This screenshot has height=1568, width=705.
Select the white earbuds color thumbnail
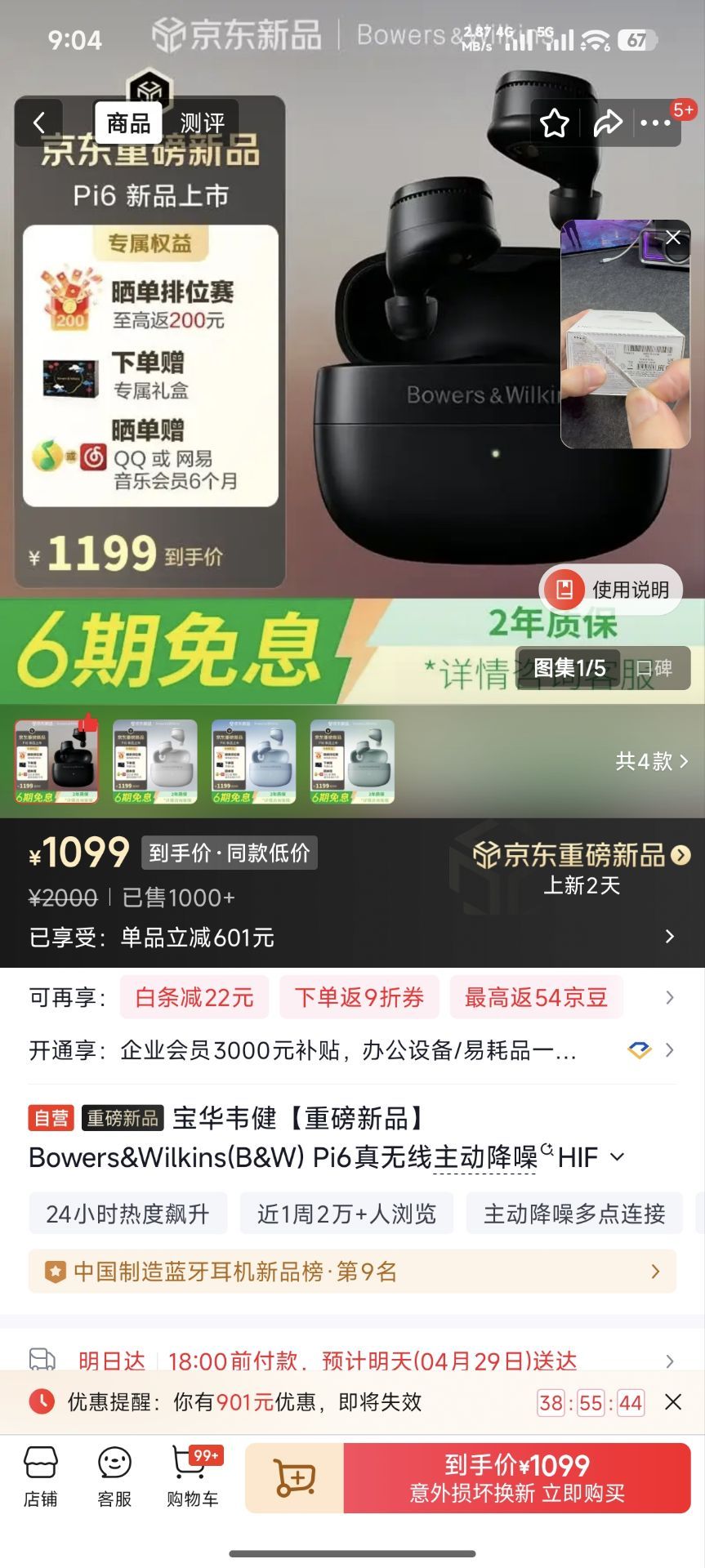point(155,761)
